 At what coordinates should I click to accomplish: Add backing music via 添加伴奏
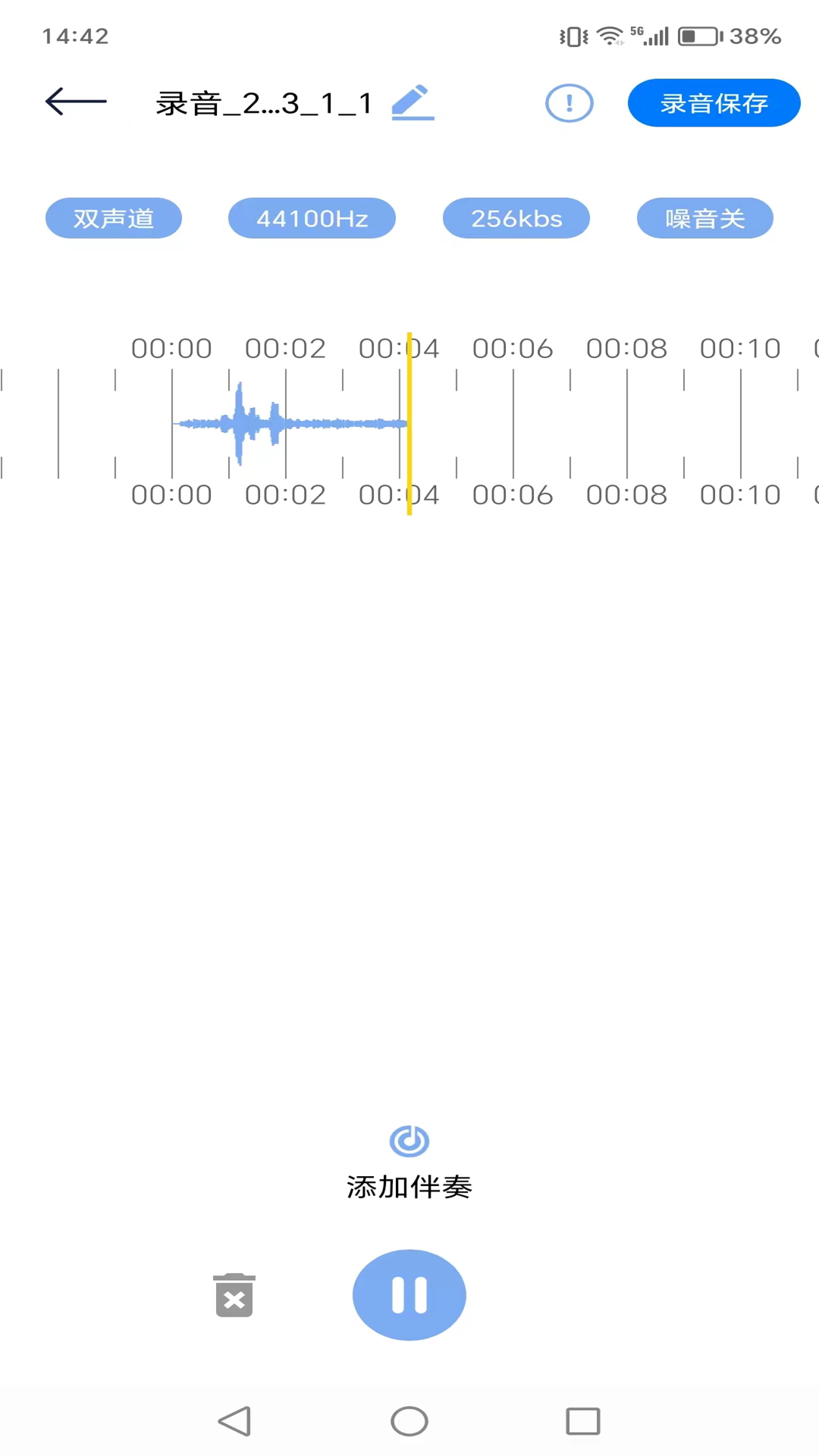click(x=409, y=1162)
